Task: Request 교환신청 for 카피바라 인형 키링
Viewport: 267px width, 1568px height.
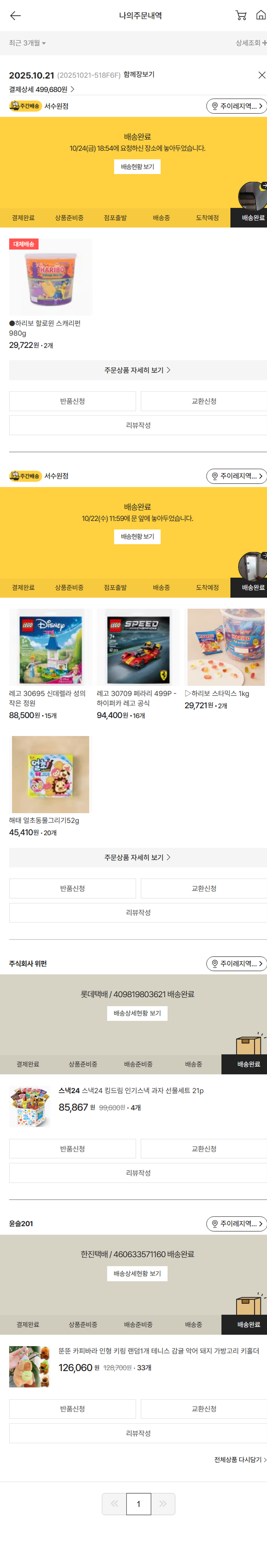Action: pyautogui.click(x=204, y=1409)
